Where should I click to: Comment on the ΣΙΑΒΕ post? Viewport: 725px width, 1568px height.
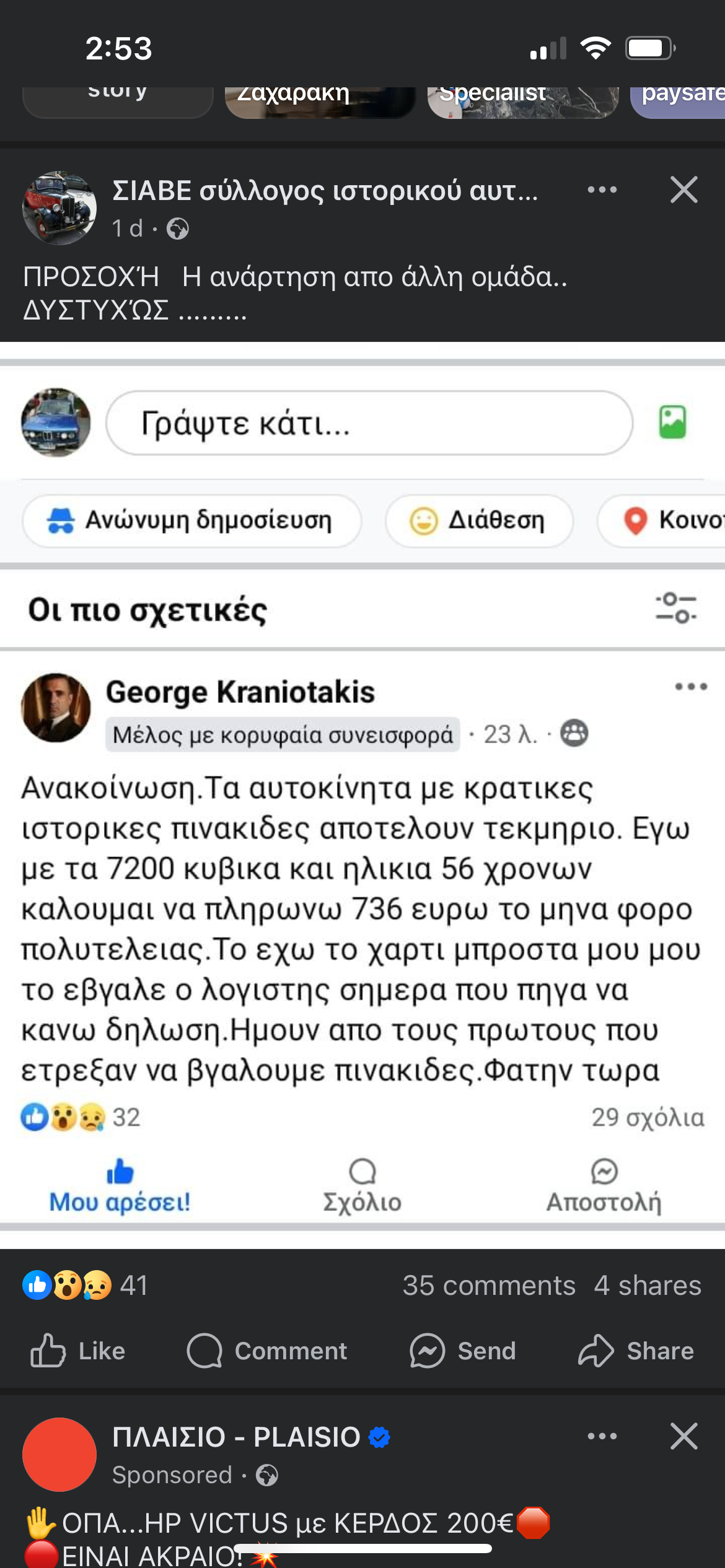267,1351
